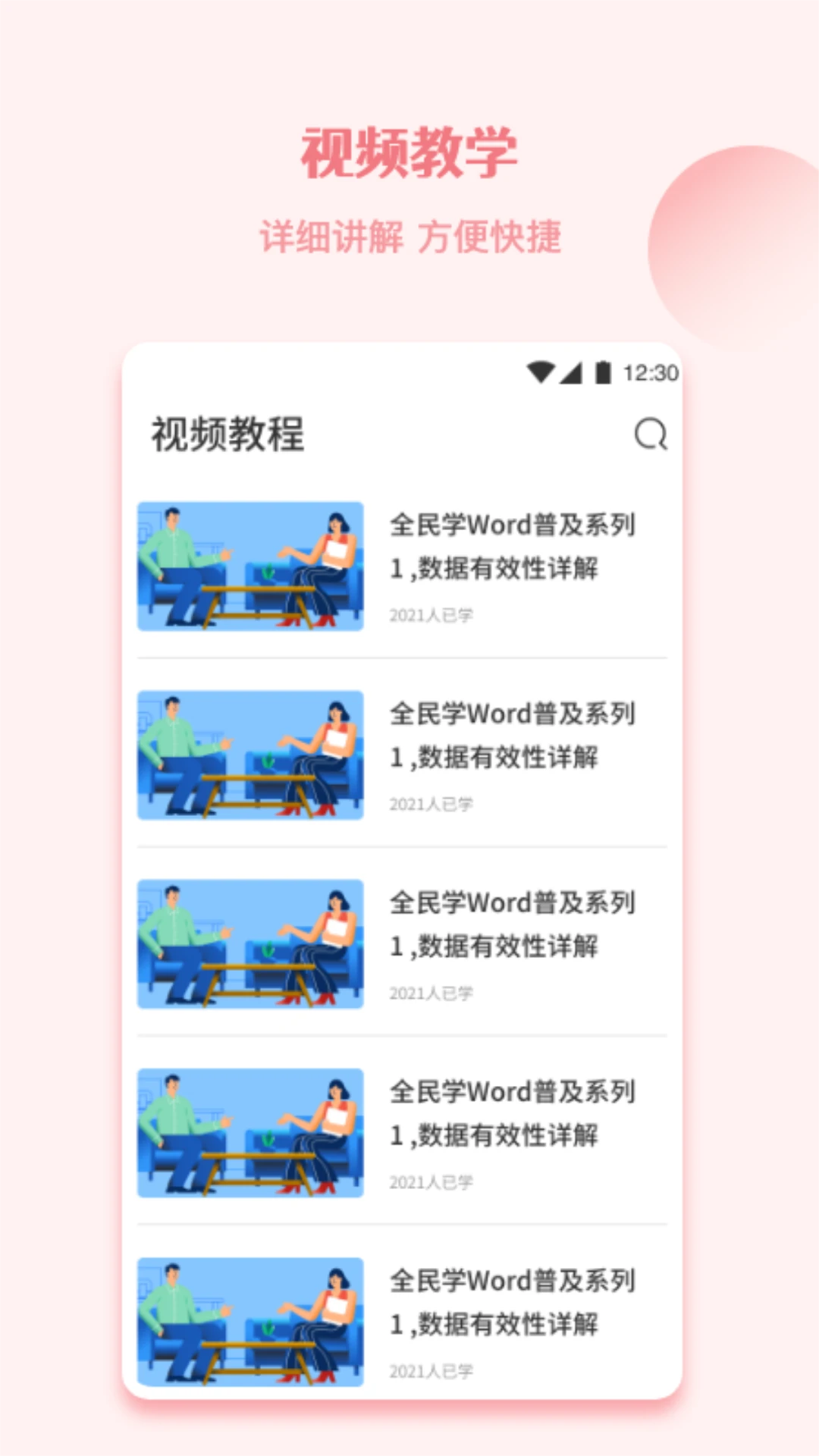The width and height of the screenshot is (819, 1456).
Task: Click 2021人已学 under the second video
Action: tap(431, 804)
